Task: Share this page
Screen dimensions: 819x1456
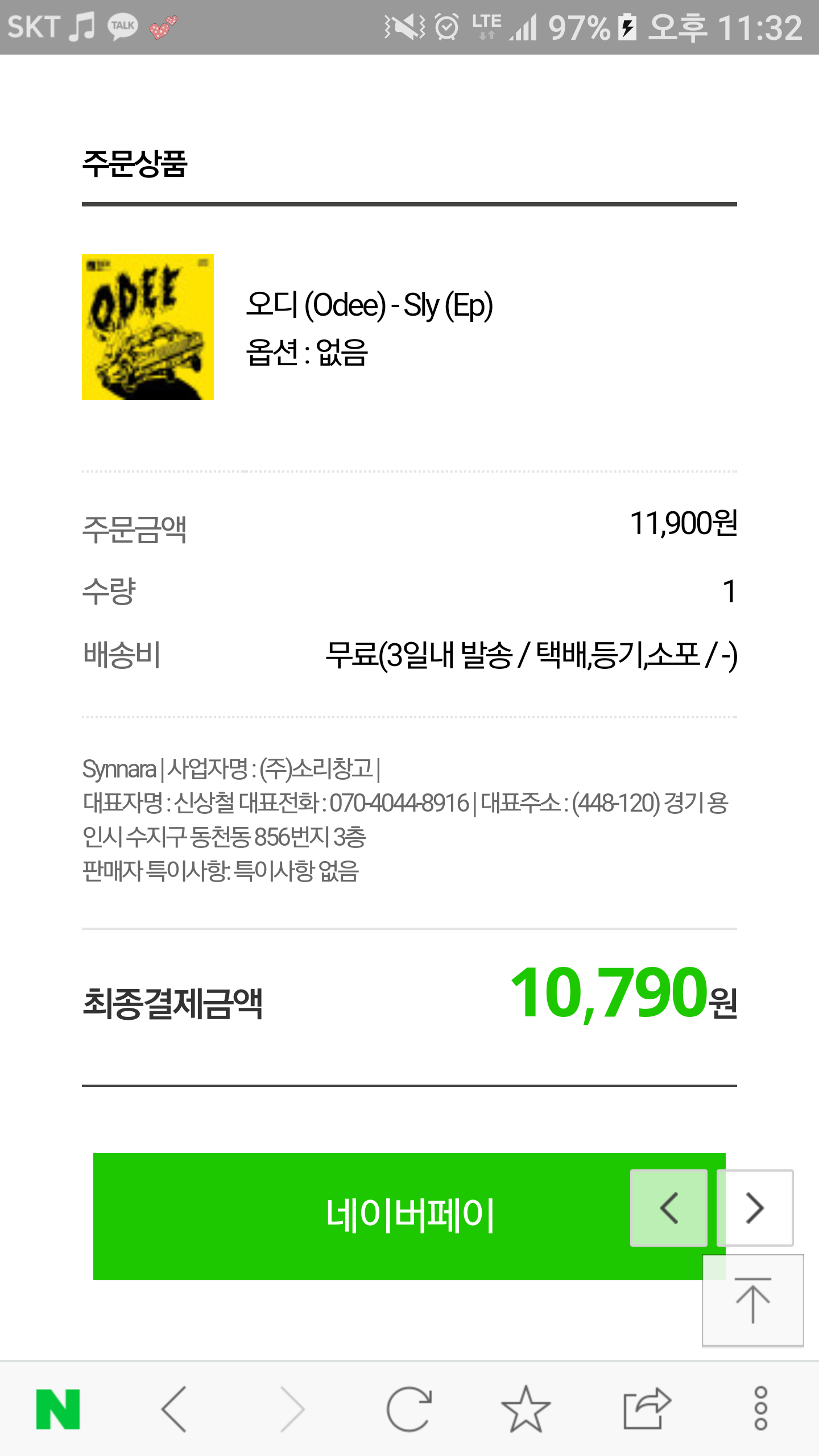Action: pyautogui.click(x=647, y=1409)
